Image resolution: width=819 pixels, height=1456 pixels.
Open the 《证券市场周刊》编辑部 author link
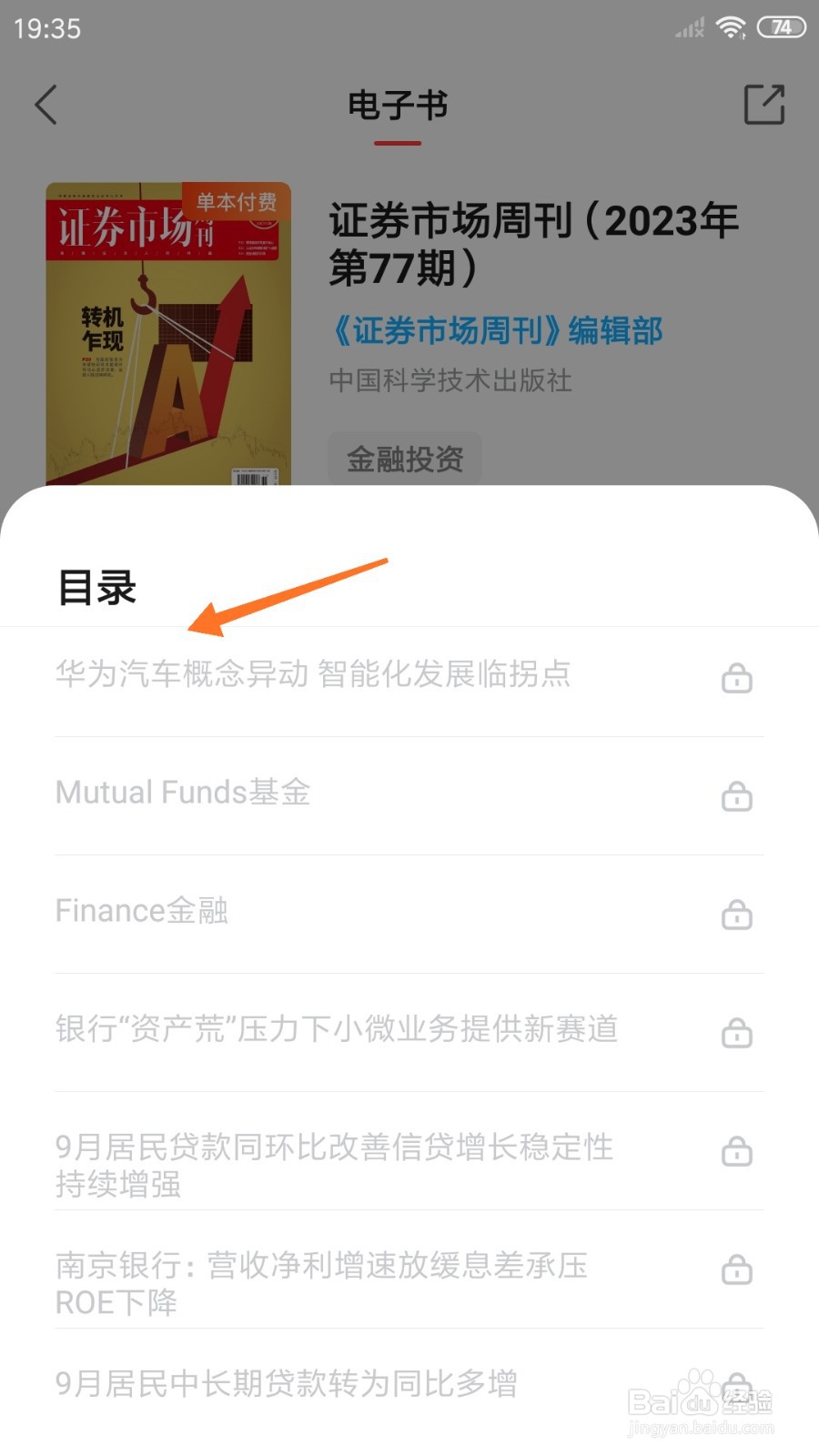pos(496,330)
